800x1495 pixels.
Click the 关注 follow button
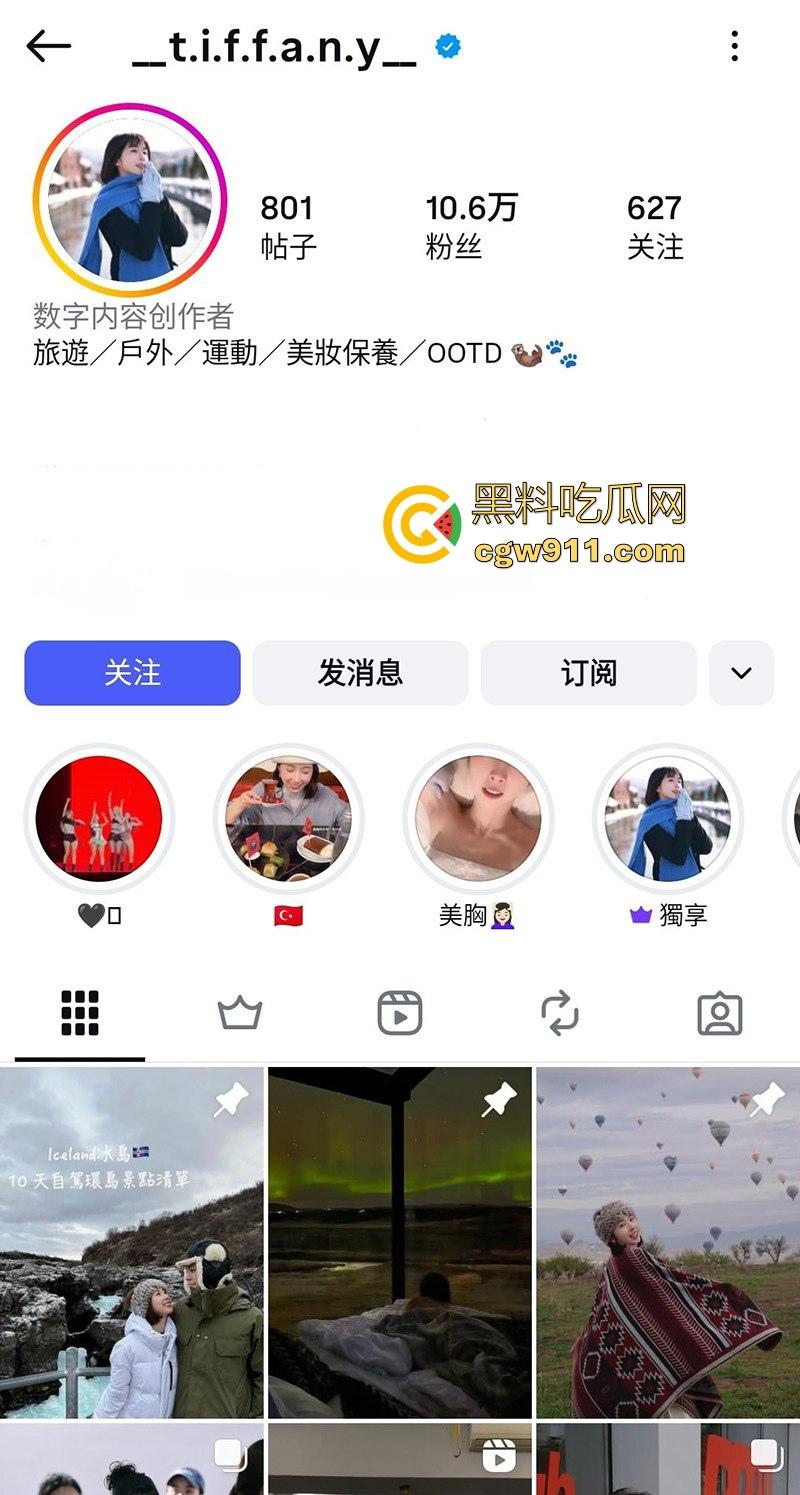132,673
